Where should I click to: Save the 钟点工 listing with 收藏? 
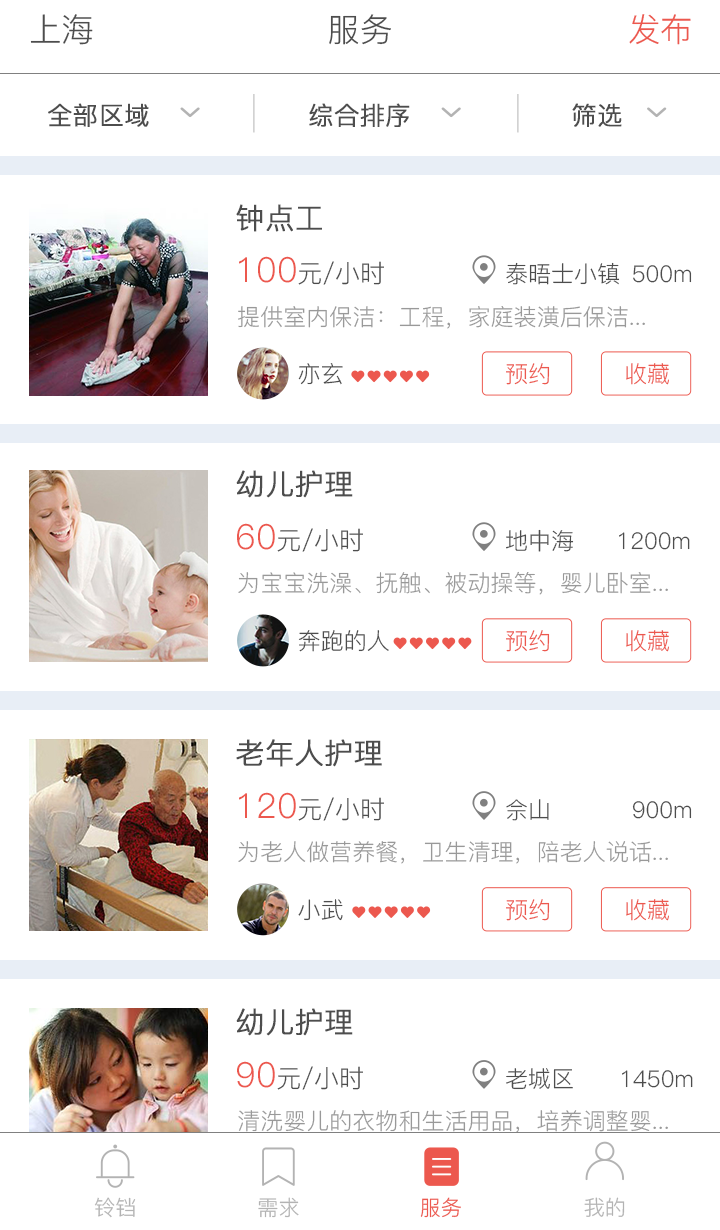[646, 374]
